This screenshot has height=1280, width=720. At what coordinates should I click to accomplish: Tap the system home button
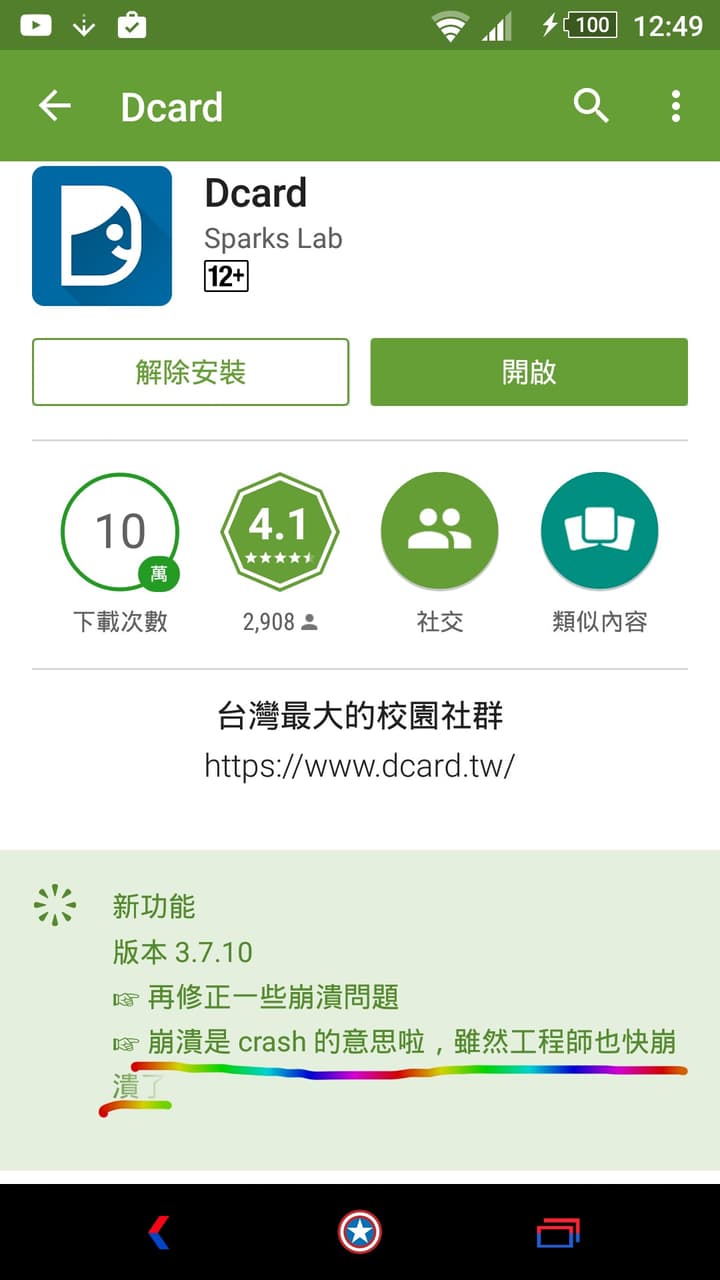coord(360,1232)
